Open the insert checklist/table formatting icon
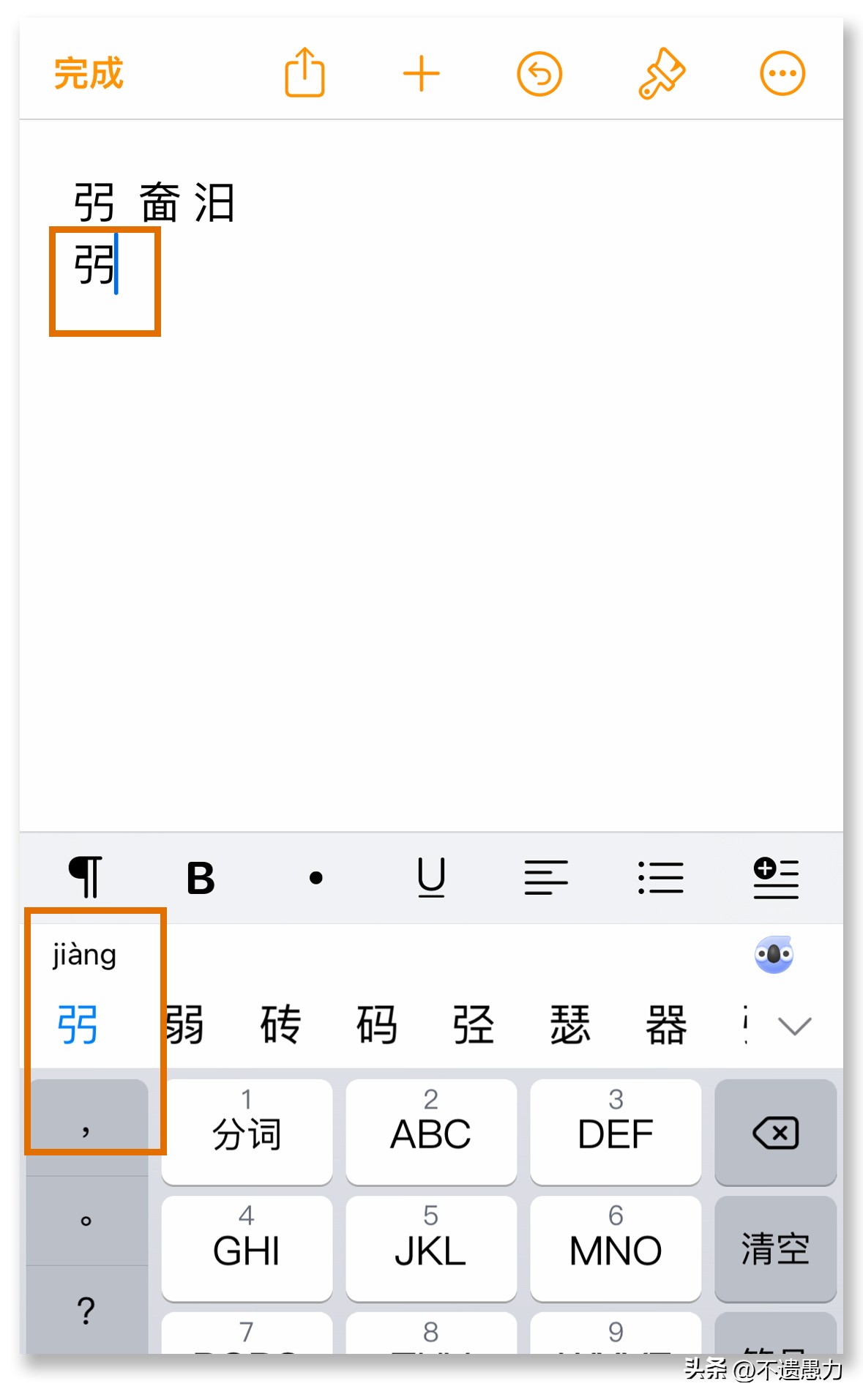 click(776, 877)
